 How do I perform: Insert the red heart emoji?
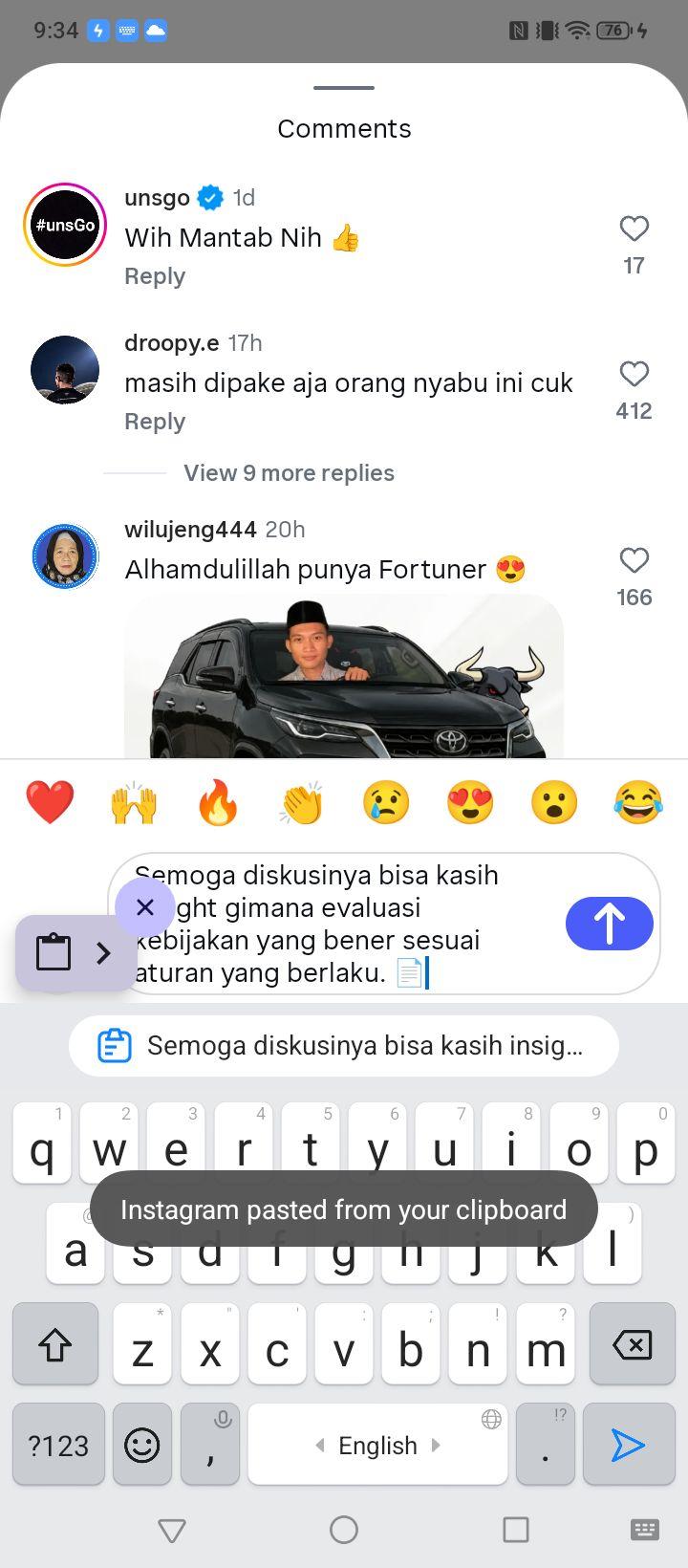(50, 802)
